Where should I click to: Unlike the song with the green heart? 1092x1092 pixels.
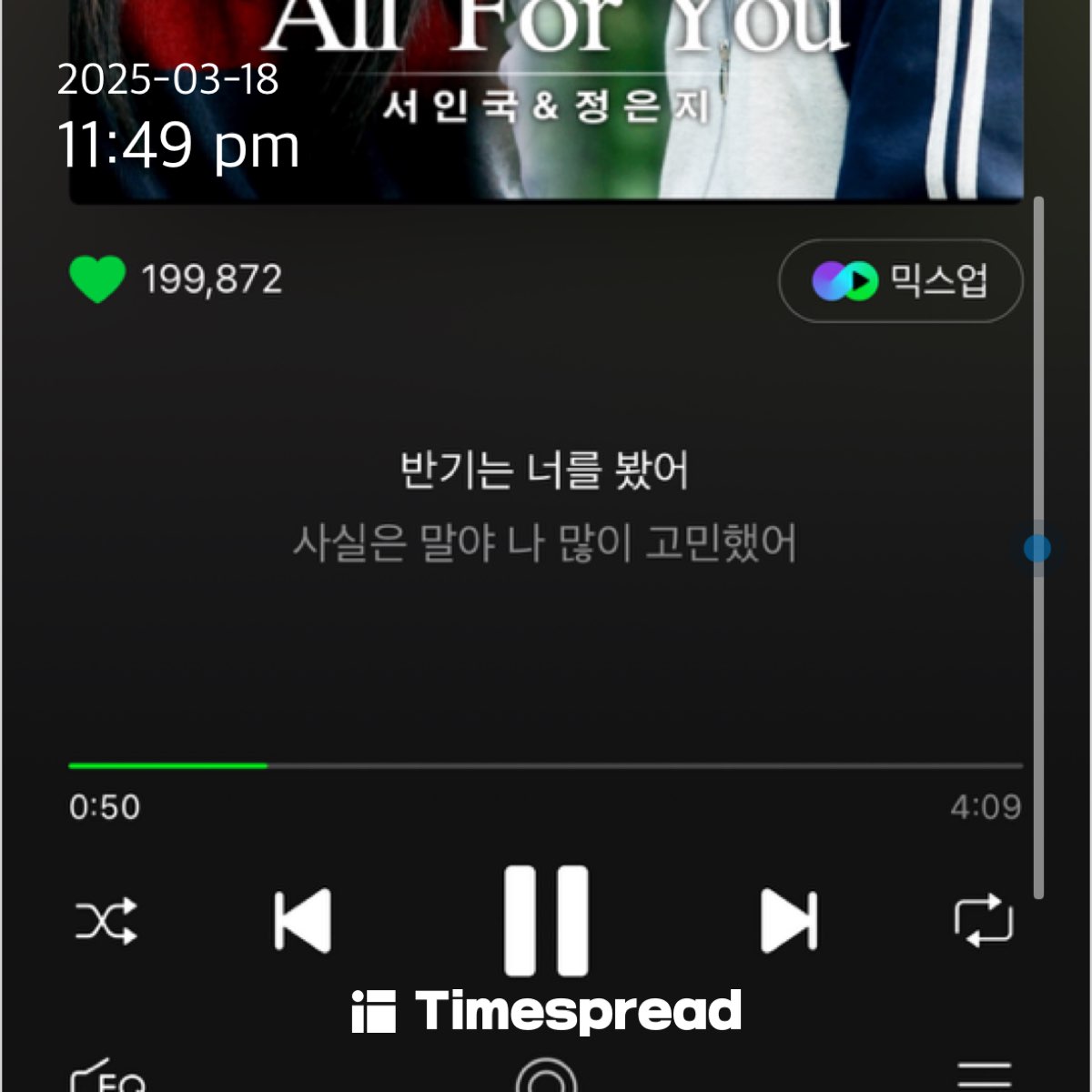pos(97,279)
